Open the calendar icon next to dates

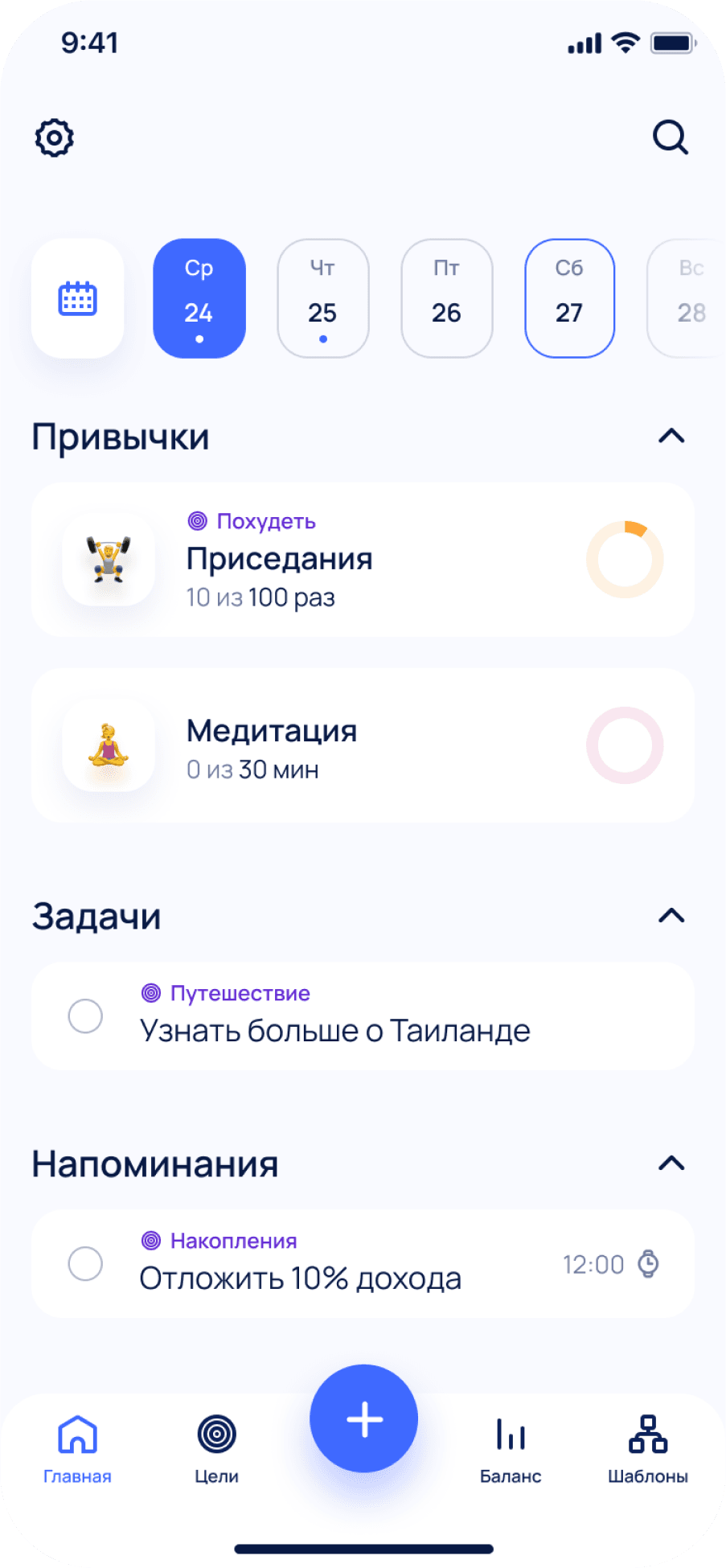pyautogui.click(x=76, y=298)
